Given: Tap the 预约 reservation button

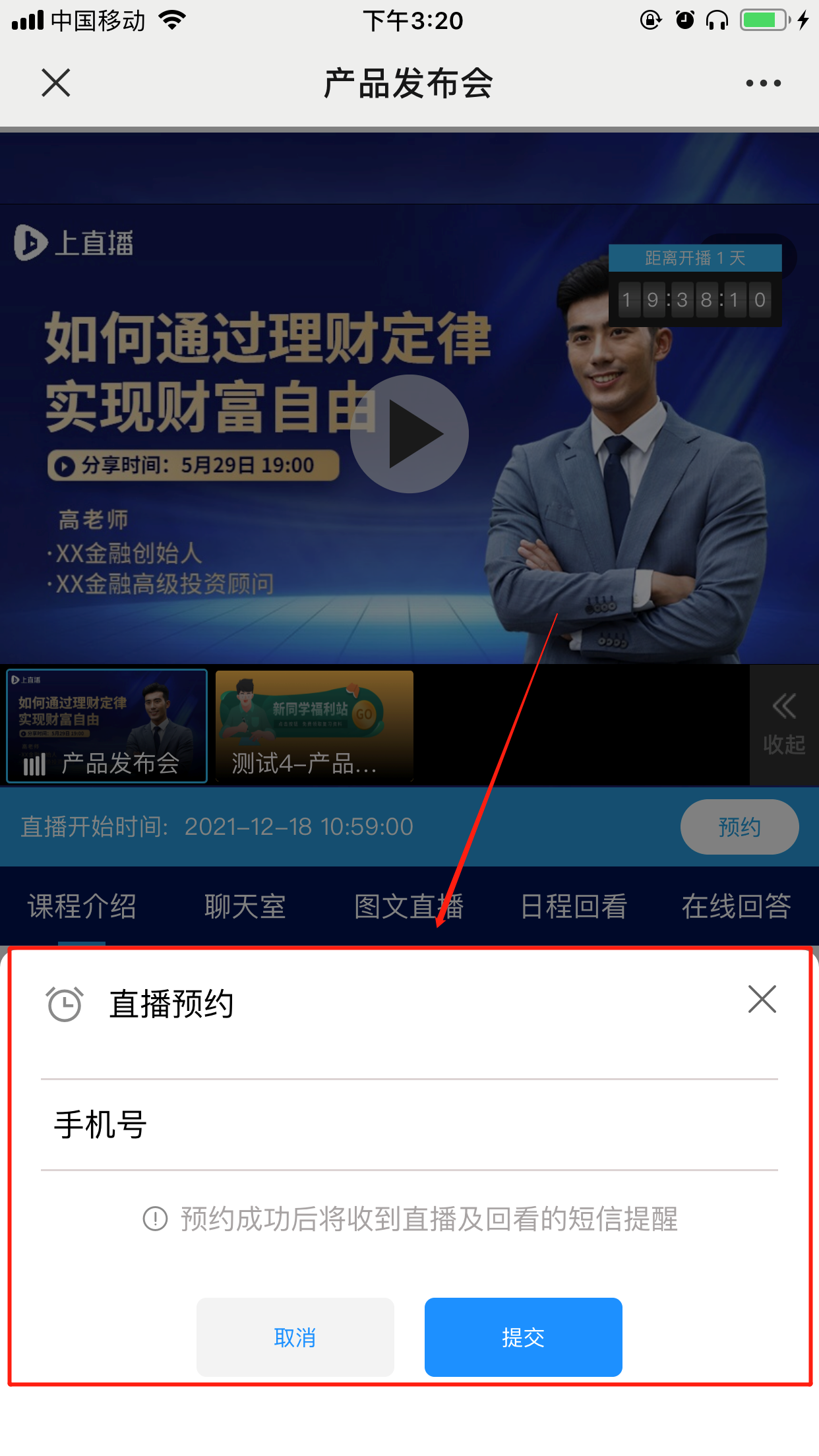Looking at the screenshot, I should pos(739,827).
